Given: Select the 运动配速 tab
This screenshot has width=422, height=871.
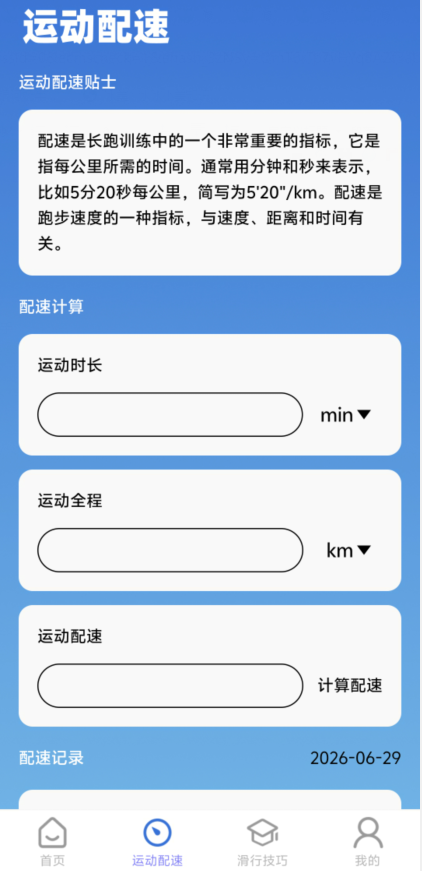Looking at the screenshot, I should click(157, 842).
